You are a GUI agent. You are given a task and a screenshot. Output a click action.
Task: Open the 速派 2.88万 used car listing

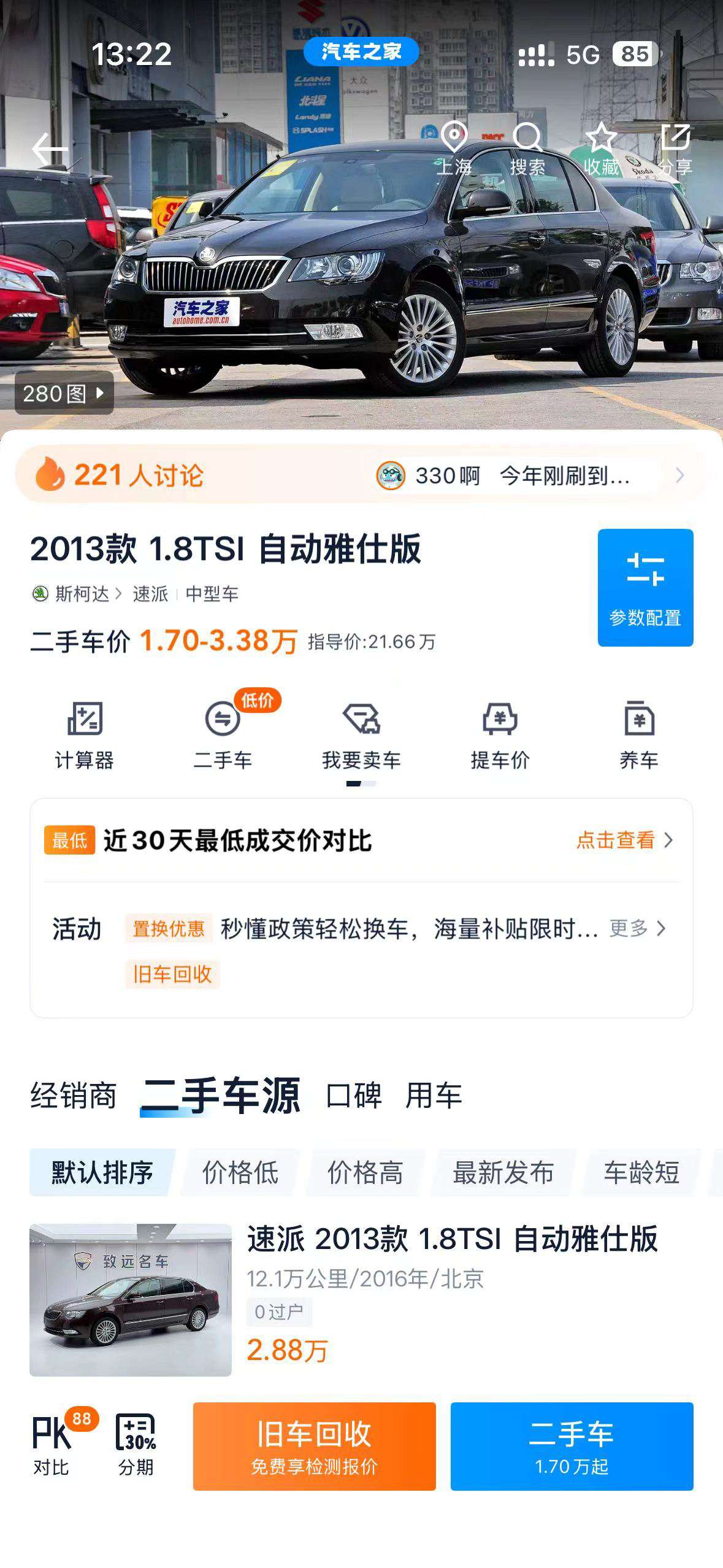point(361,1299)
